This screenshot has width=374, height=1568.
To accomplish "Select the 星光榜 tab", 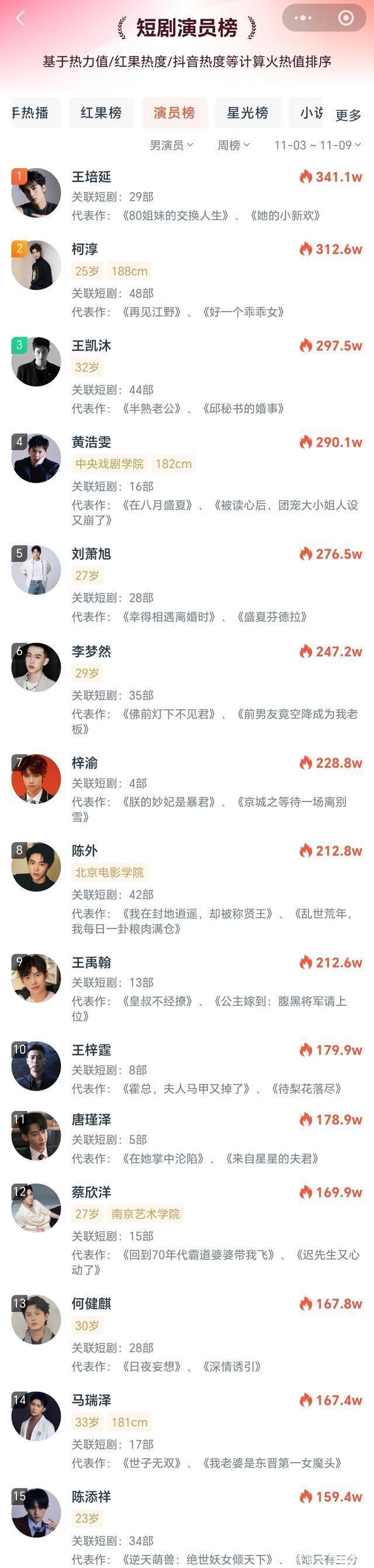I will [x=247, y=113].
